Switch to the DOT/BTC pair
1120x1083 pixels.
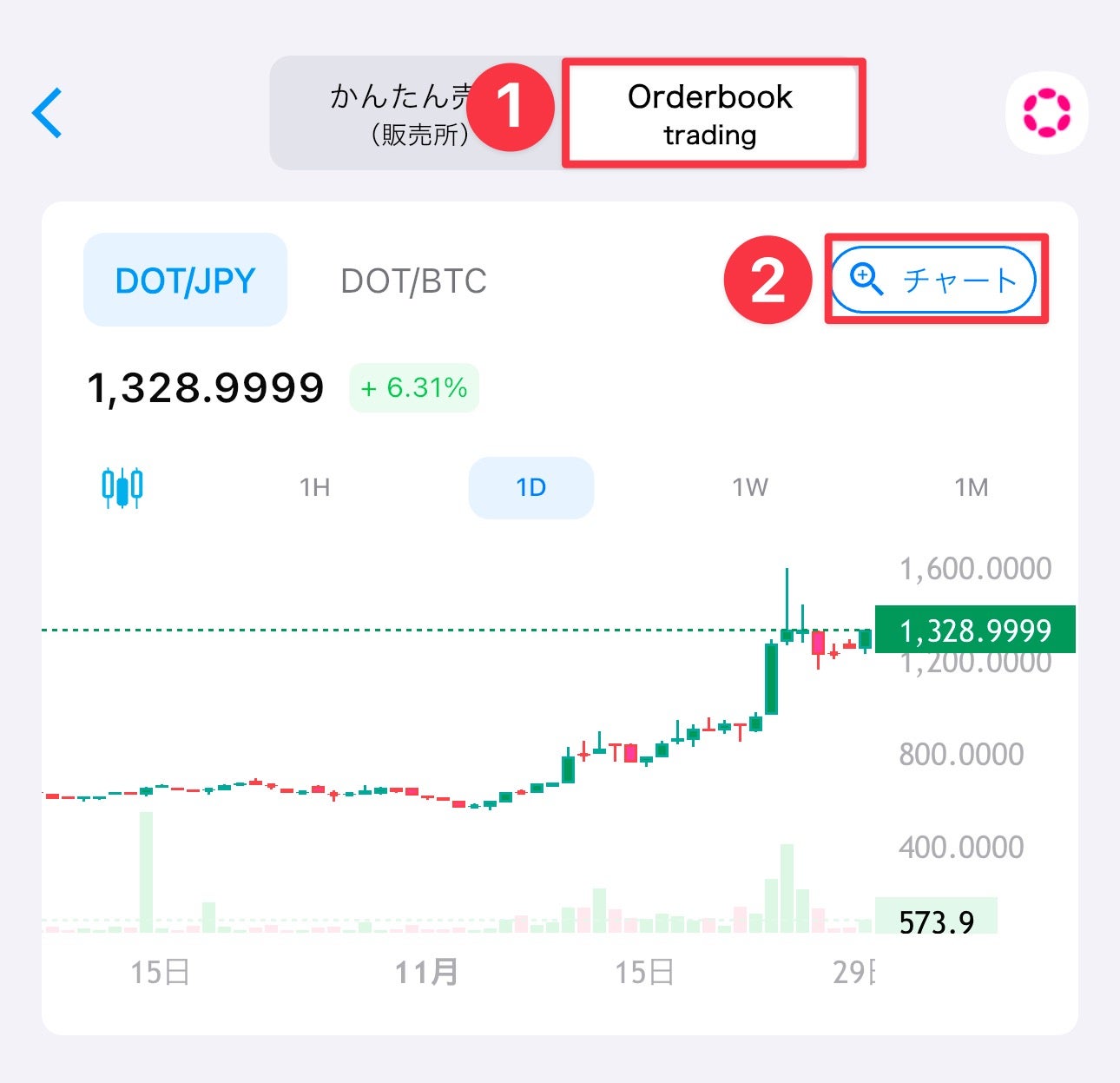(413, 281)
